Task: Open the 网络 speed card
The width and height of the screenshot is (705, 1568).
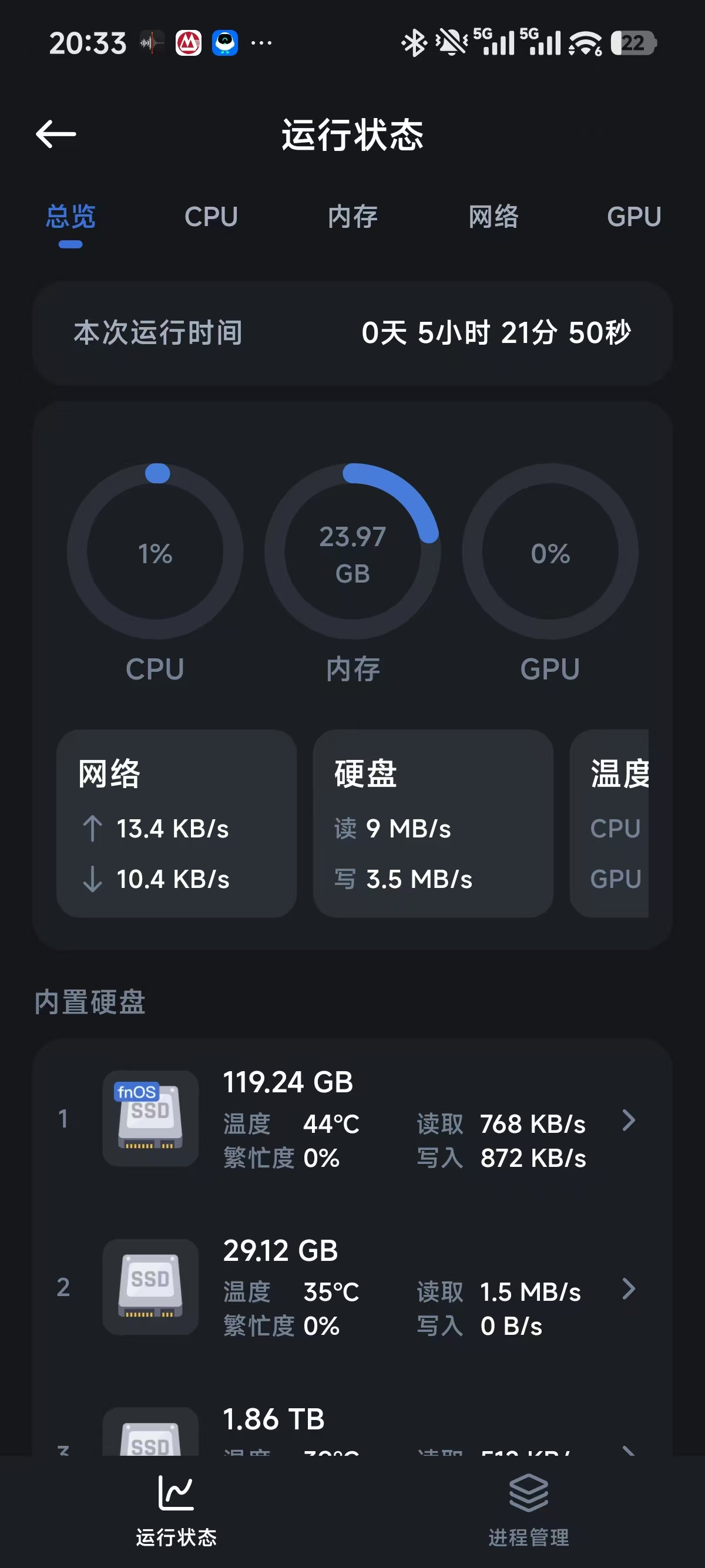Action: (x=177, y=823)
